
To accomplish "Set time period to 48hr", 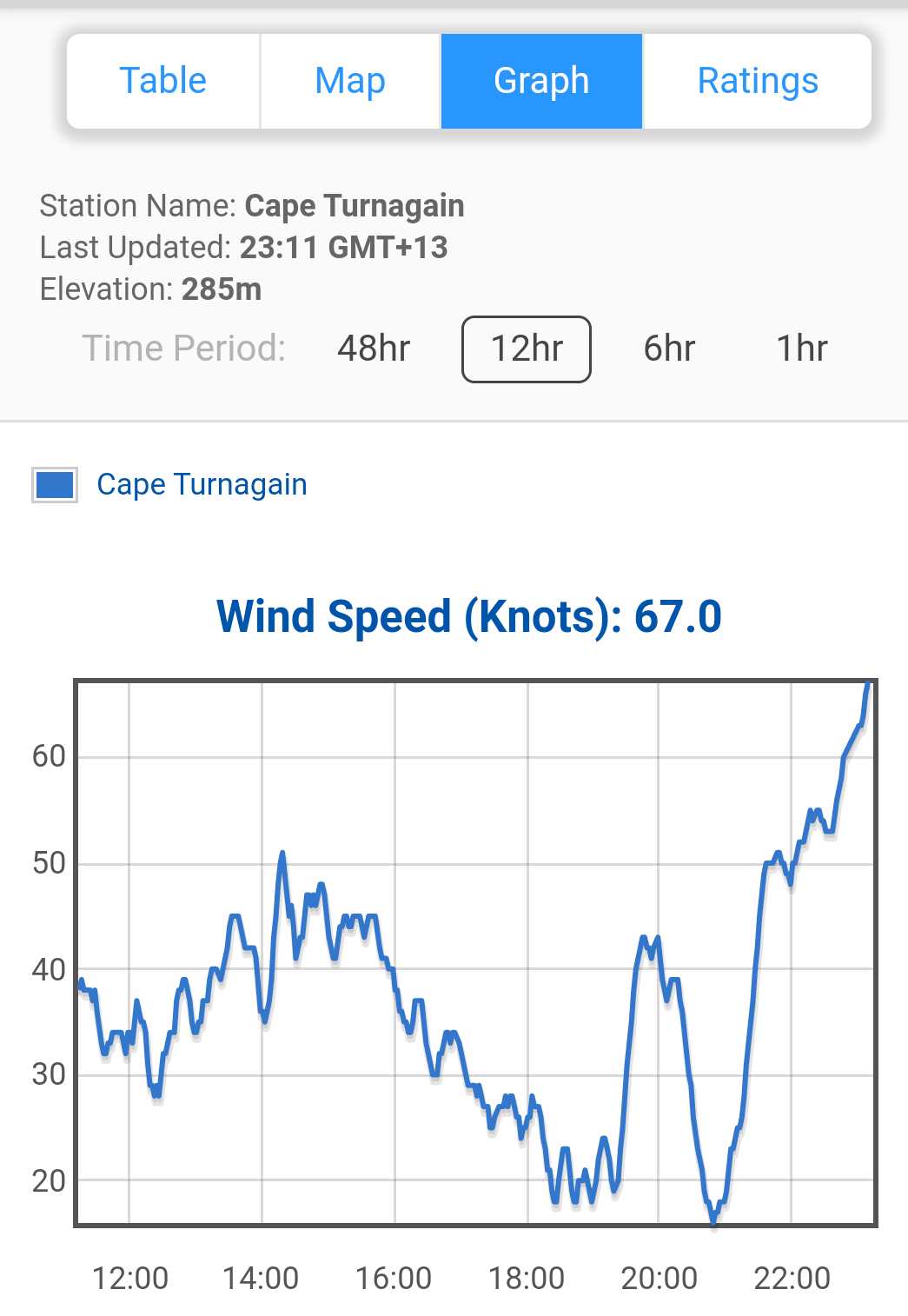I will click(x=374, y=349).
